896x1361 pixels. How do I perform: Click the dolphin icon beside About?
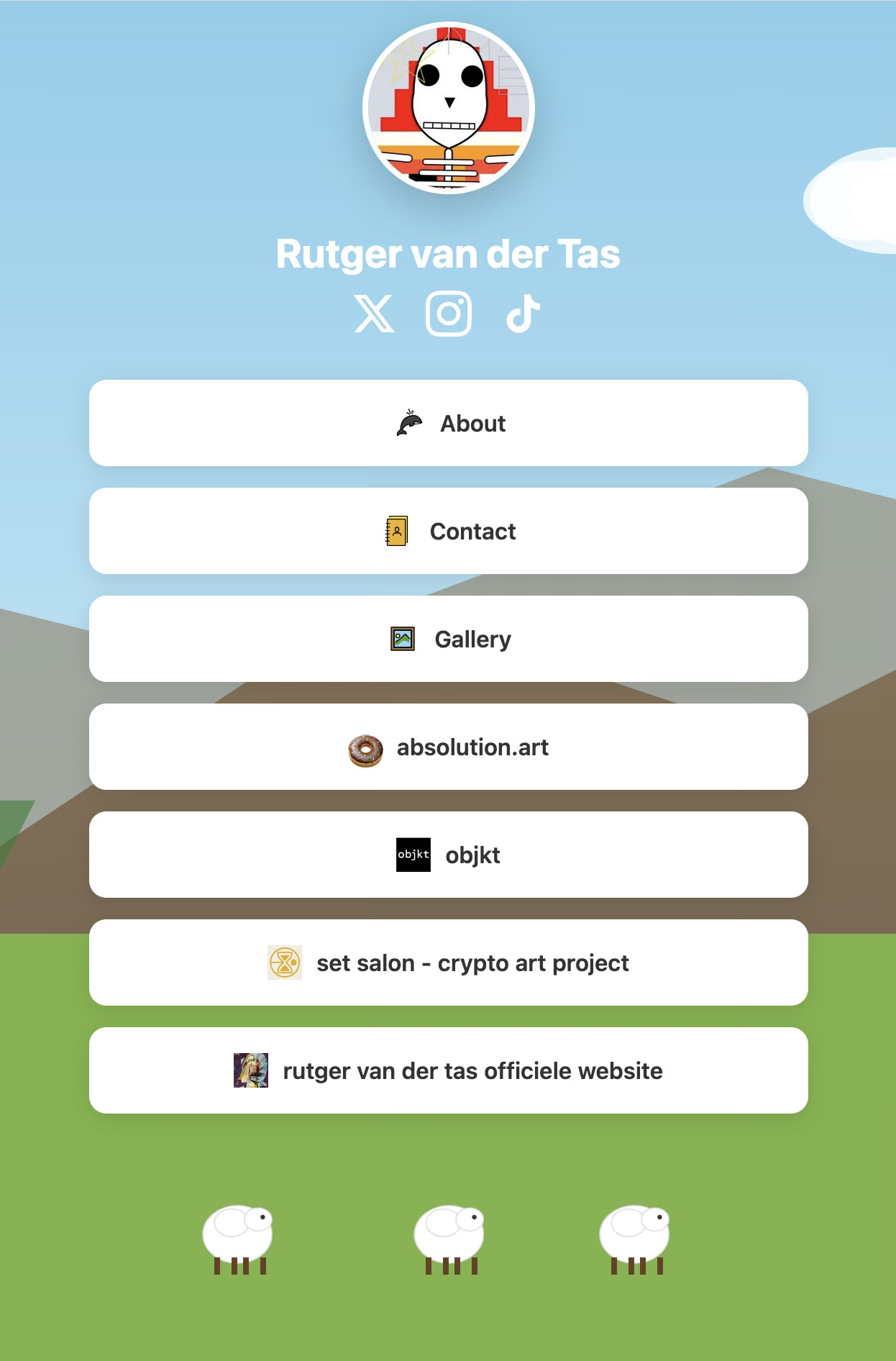coord(409,424)
